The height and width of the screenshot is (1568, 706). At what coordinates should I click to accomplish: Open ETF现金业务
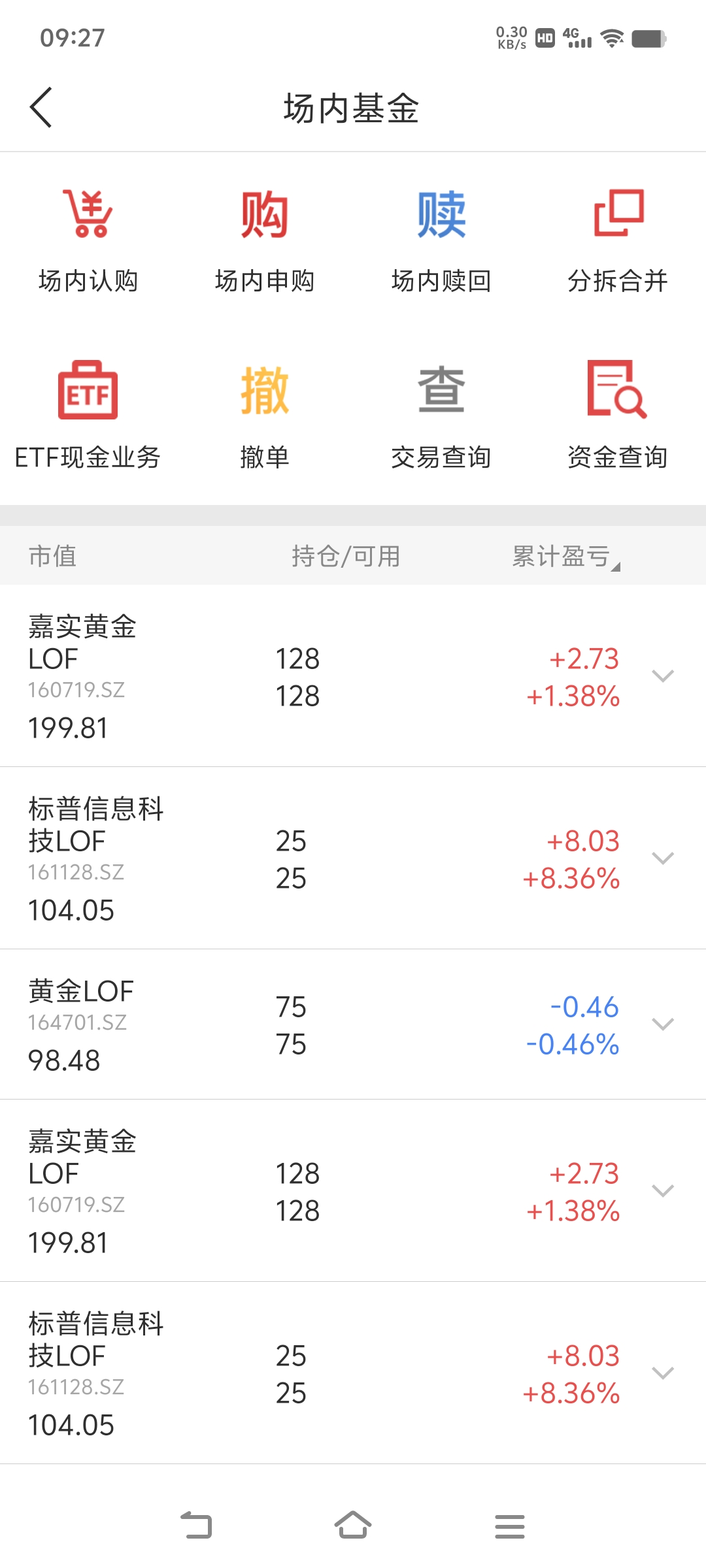88,416
